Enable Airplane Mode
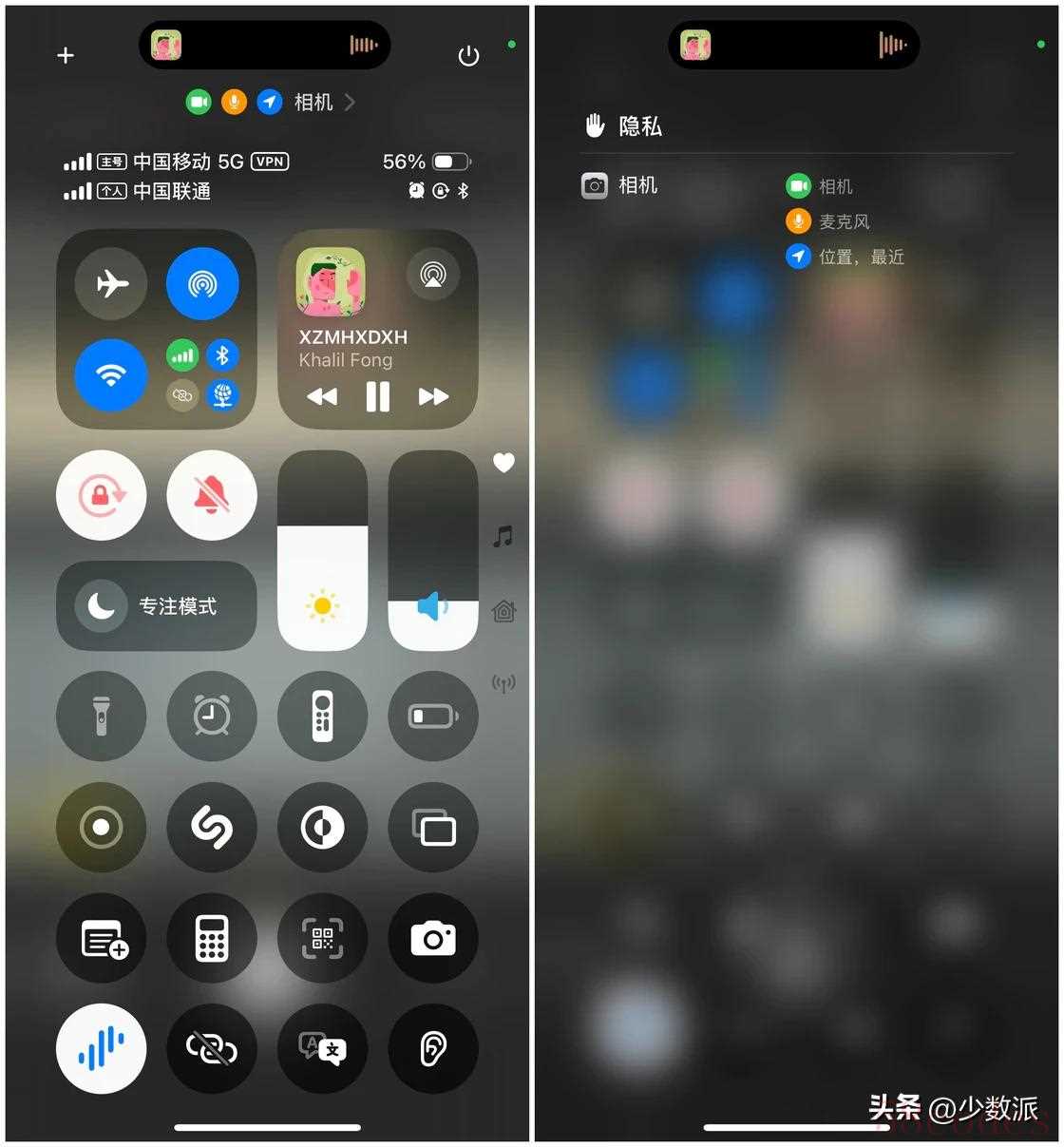The height and width of the screenshot is (1147, 1064). [112, 283]
